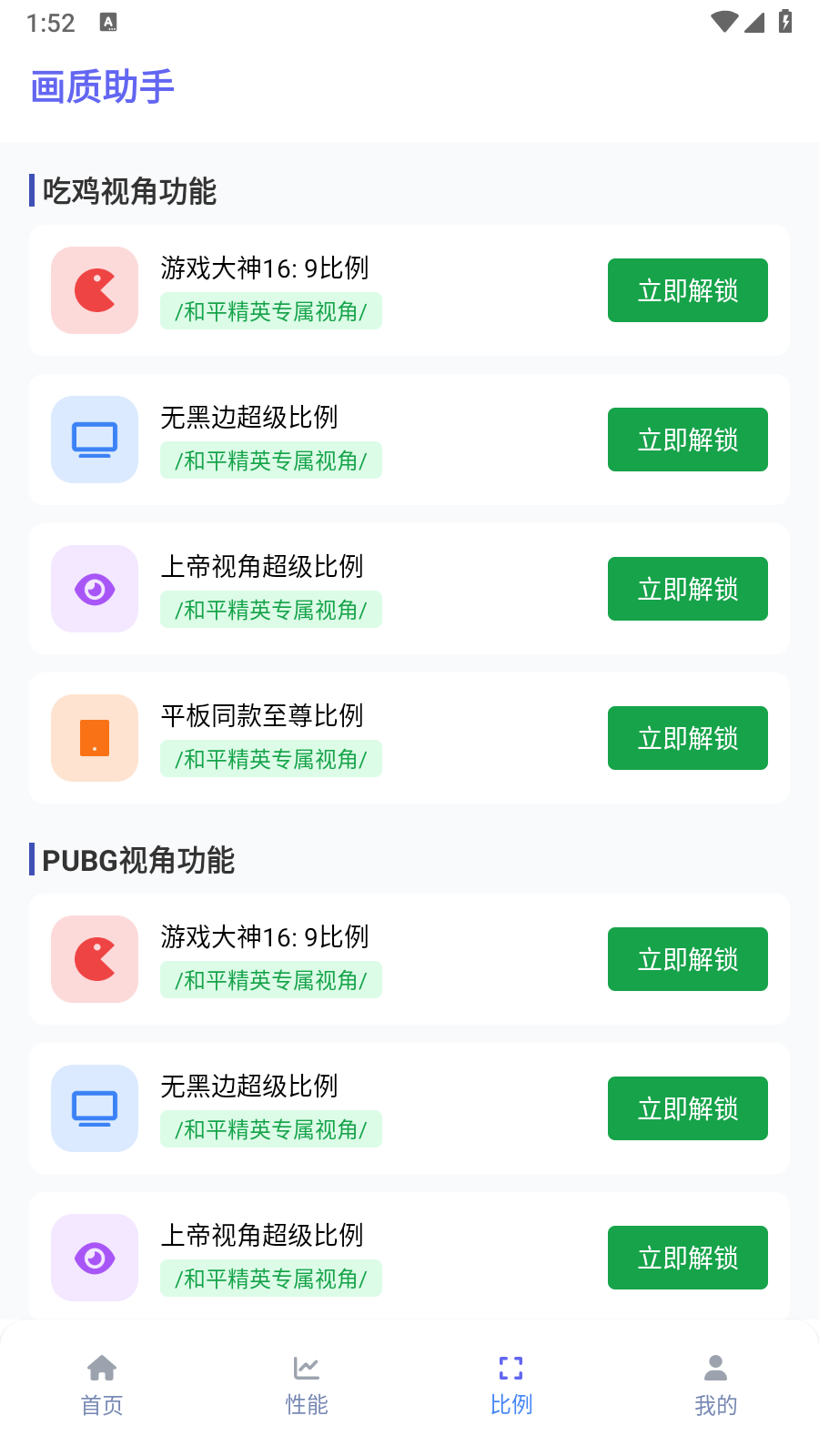Open the 我的 tab
This screenshot has width=819, height=1456.
point(716,1385)
